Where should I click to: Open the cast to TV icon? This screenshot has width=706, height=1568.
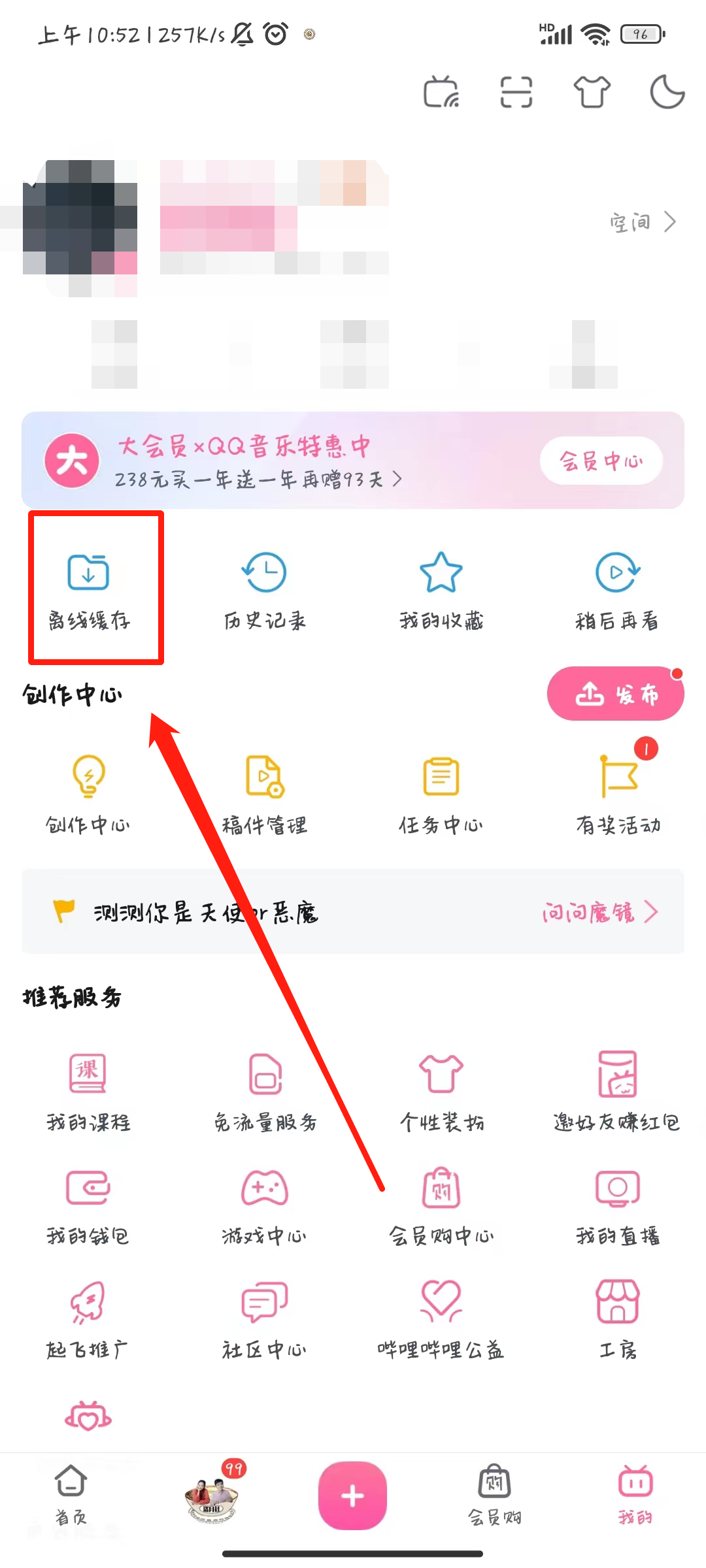[441, 92]
